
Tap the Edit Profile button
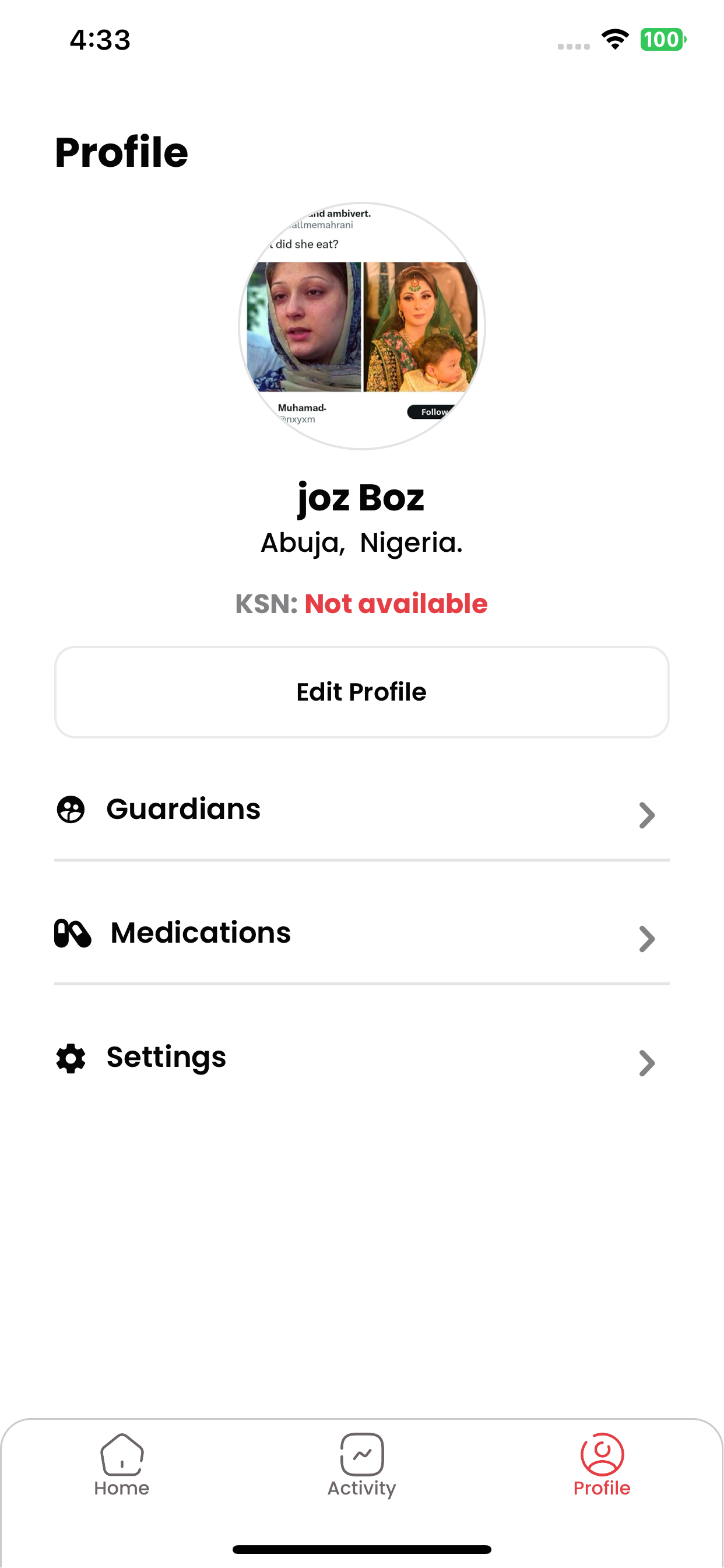(x=361, y=692)
